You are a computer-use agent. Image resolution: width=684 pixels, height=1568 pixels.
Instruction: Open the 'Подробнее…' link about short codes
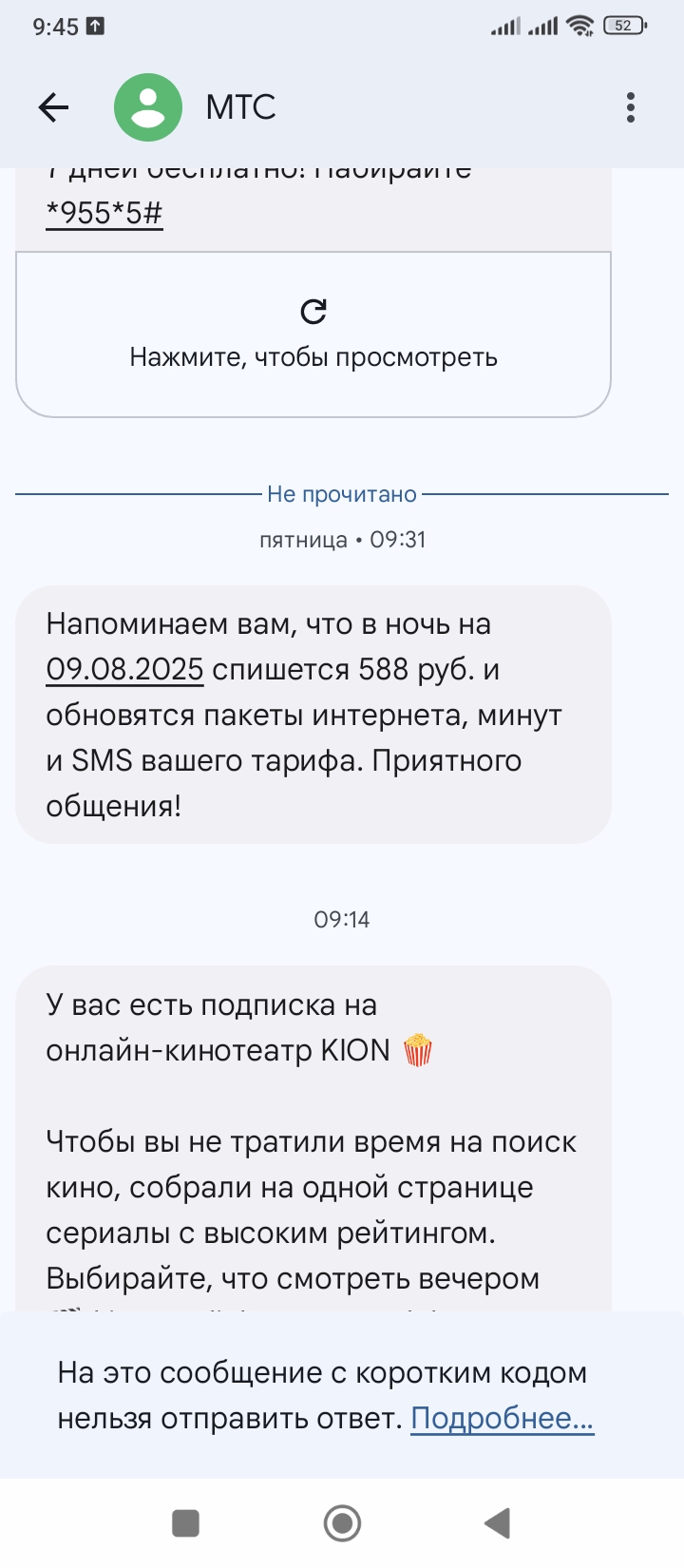pyautogui.click(x=502, y=1418)
